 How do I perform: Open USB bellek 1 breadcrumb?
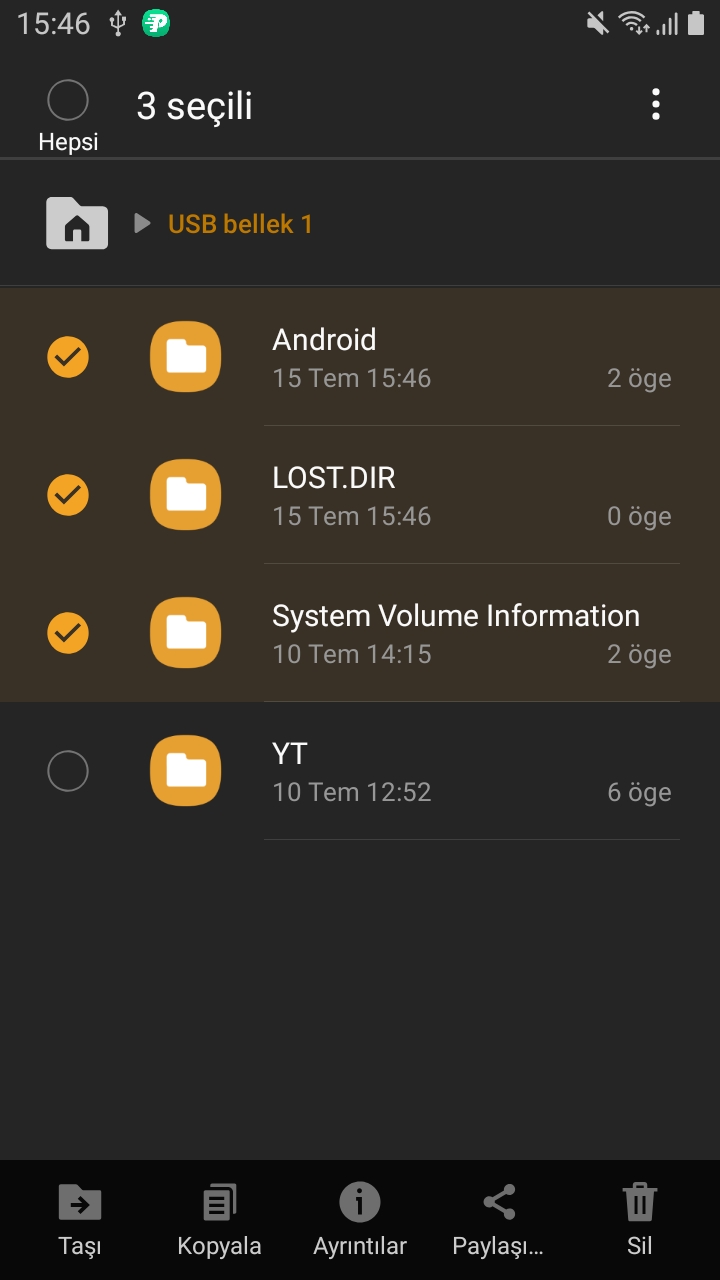tap(240, 224)
